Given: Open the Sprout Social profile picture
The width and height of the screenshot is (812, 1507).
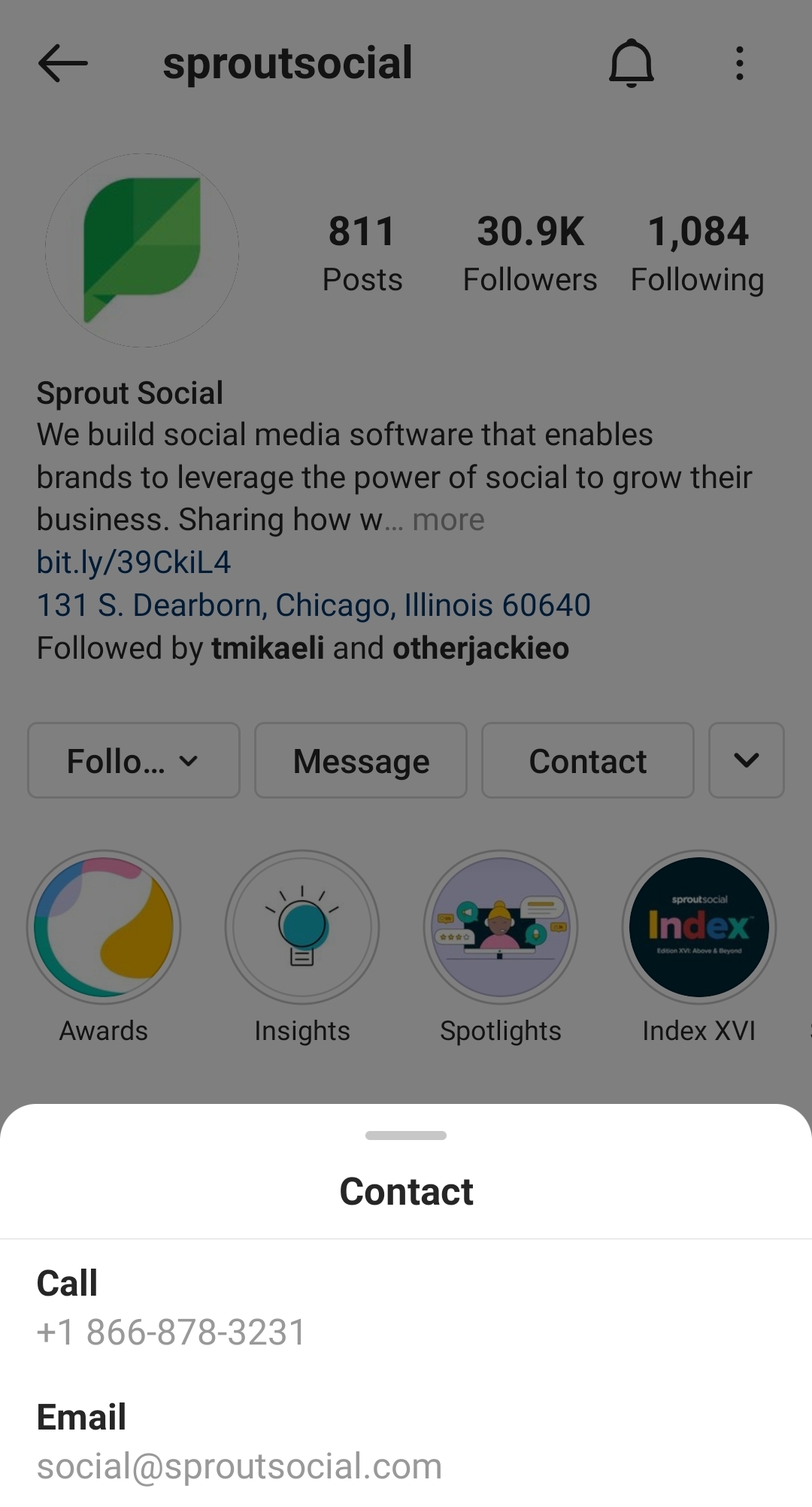Looking at the screenshot, I should [x=142, y=250].
